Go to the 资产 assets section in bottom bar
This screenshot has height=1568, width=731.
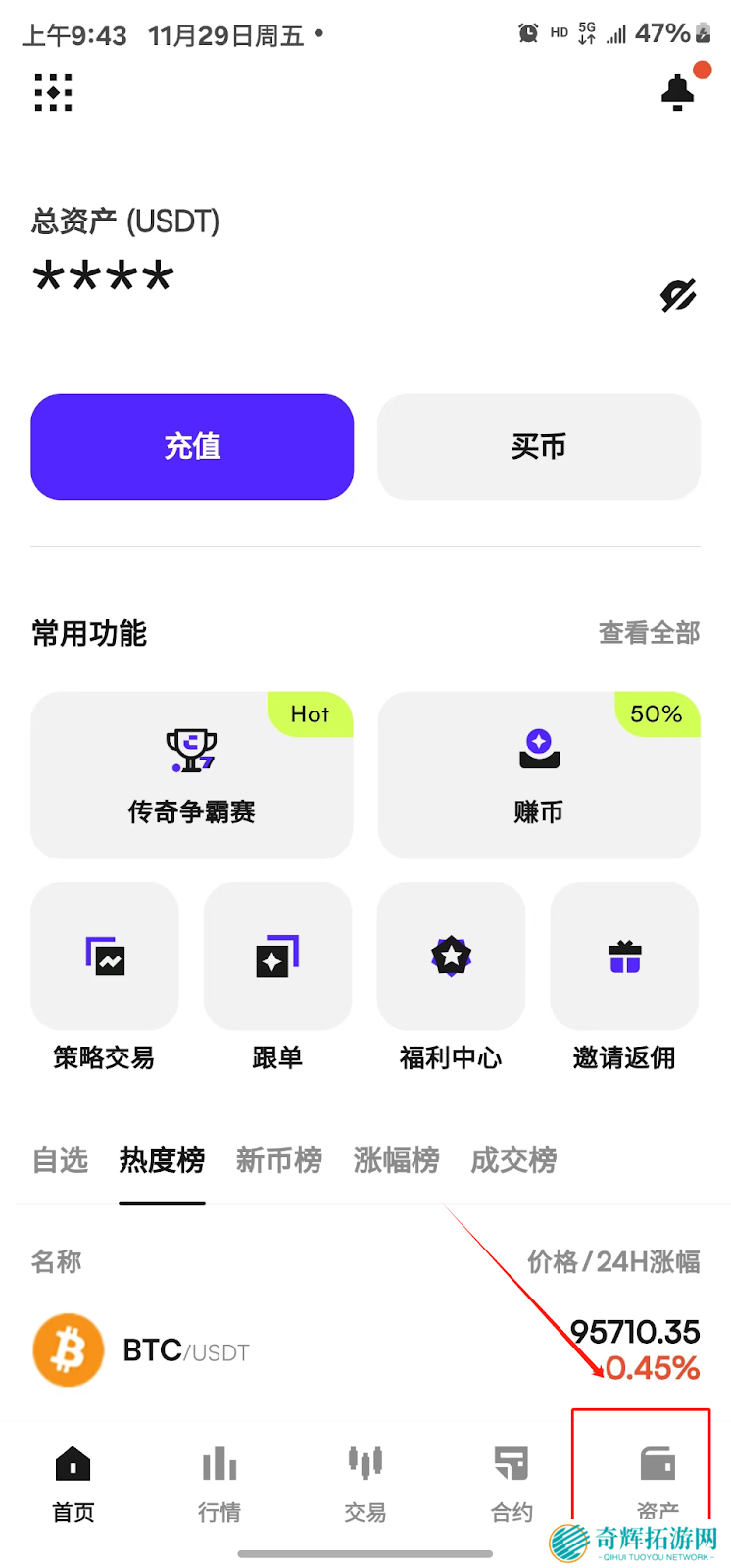[x=658, y=1480]
